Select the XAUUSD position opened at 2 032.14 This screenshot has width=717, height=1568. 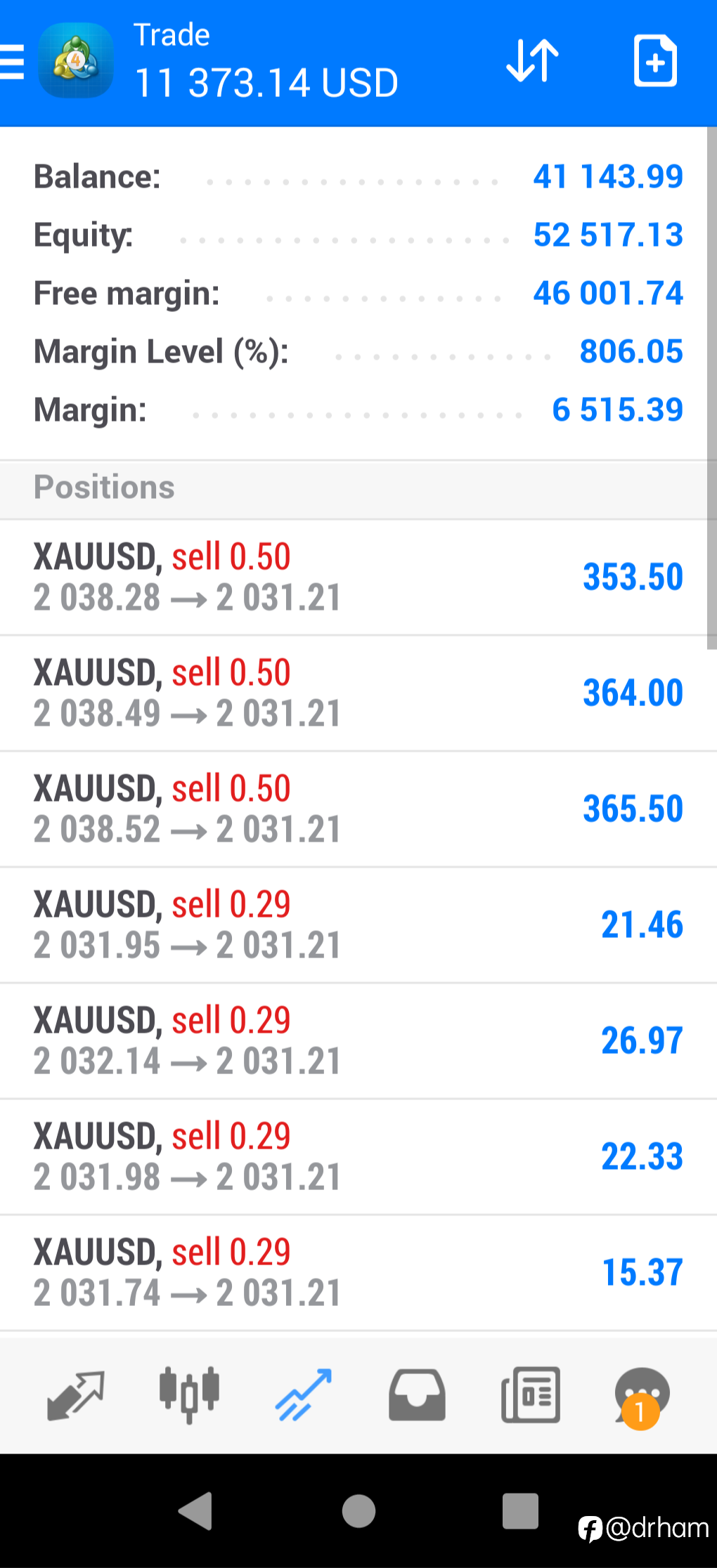tap(358, 1041)
